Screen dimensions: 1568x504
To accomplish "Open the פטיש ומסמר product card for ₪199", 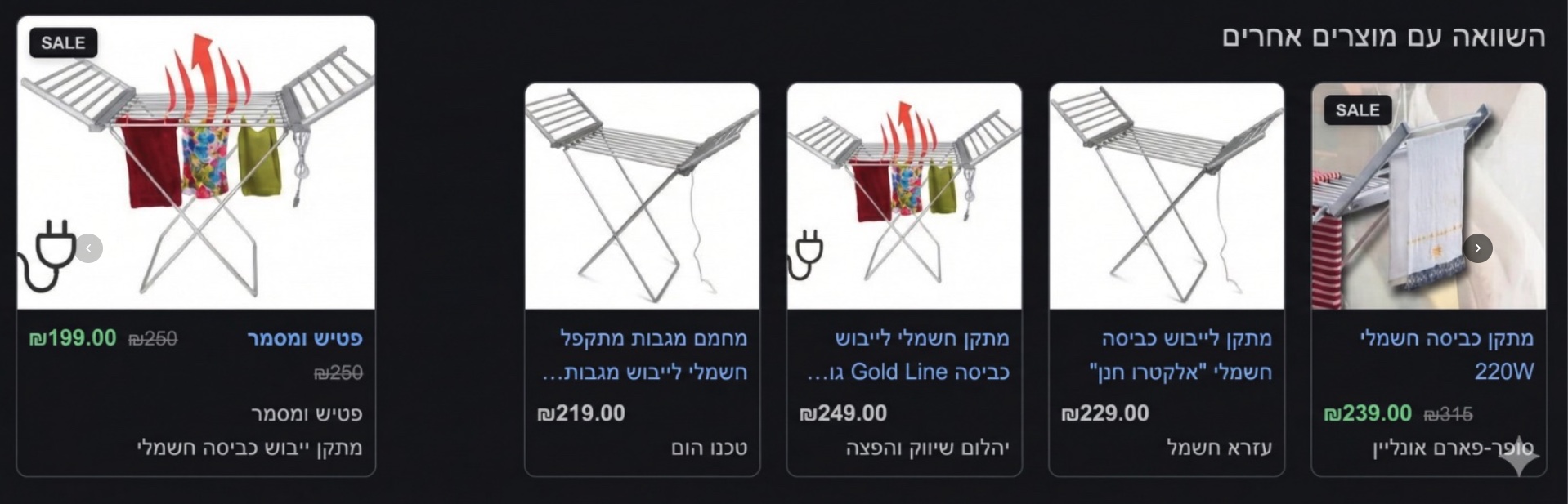I will click(x=196, y=163).
